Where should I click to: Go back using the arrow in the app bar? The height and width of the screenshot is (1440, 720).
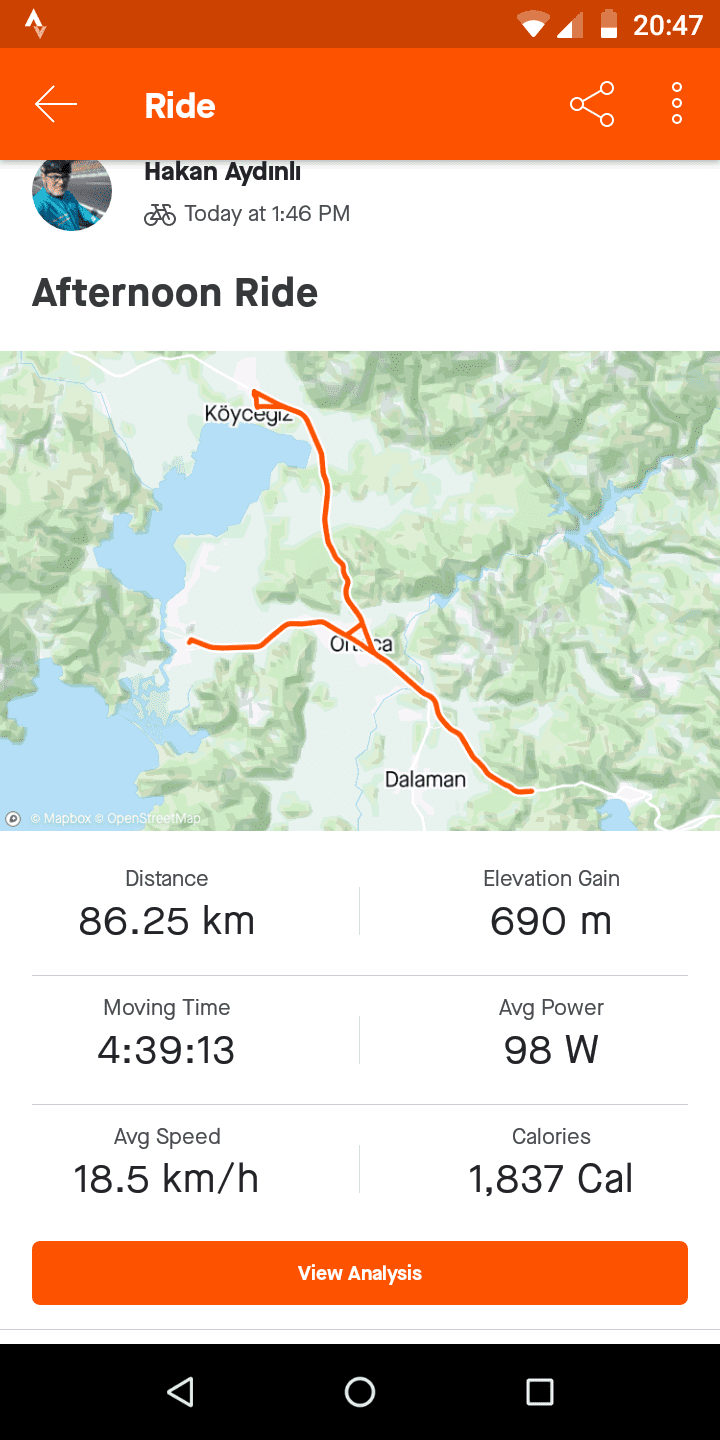[56, 104]
